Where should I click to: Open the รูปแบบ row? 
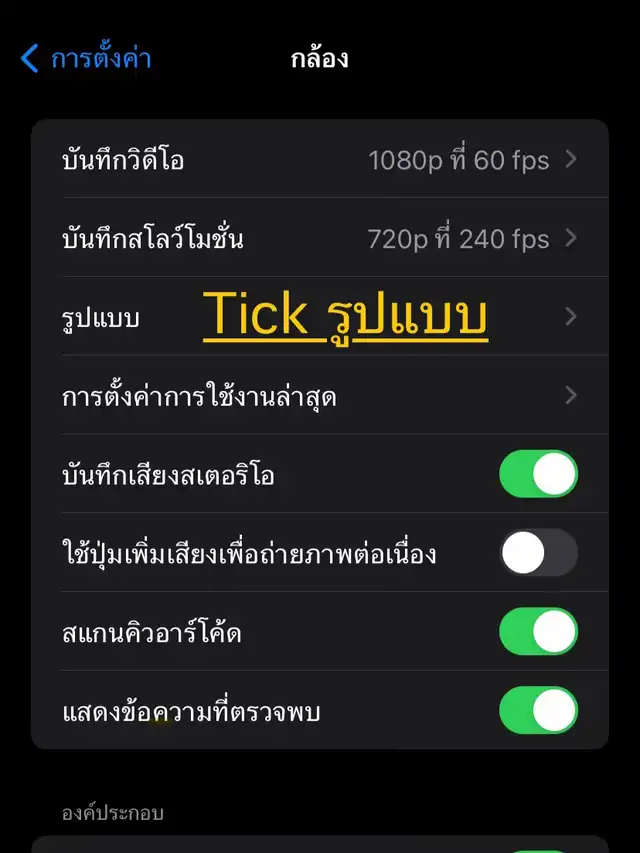point(320,317)
